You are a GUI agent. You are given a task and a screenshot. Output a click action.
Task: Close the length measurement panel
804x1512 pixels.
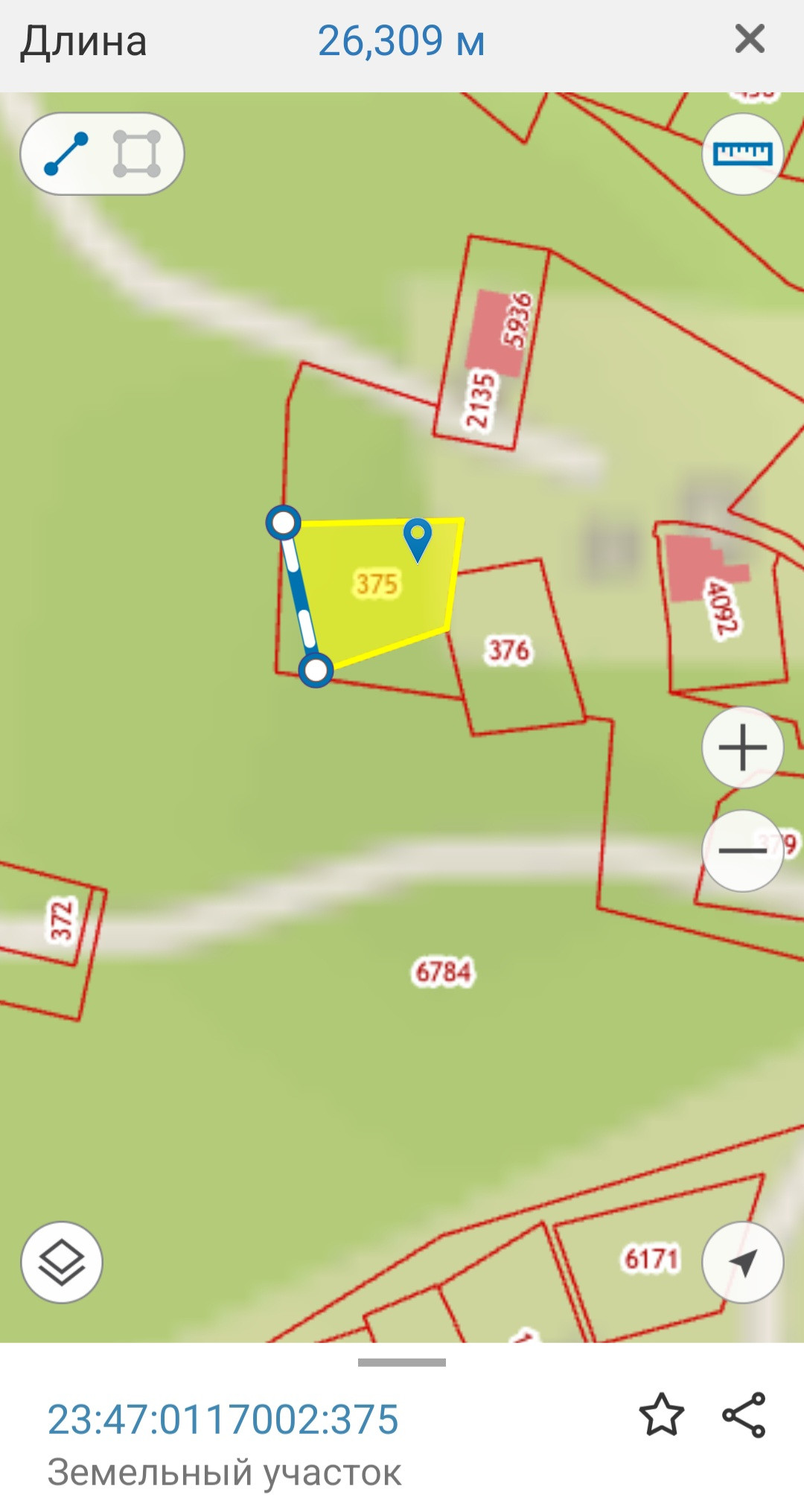point(749,39)
